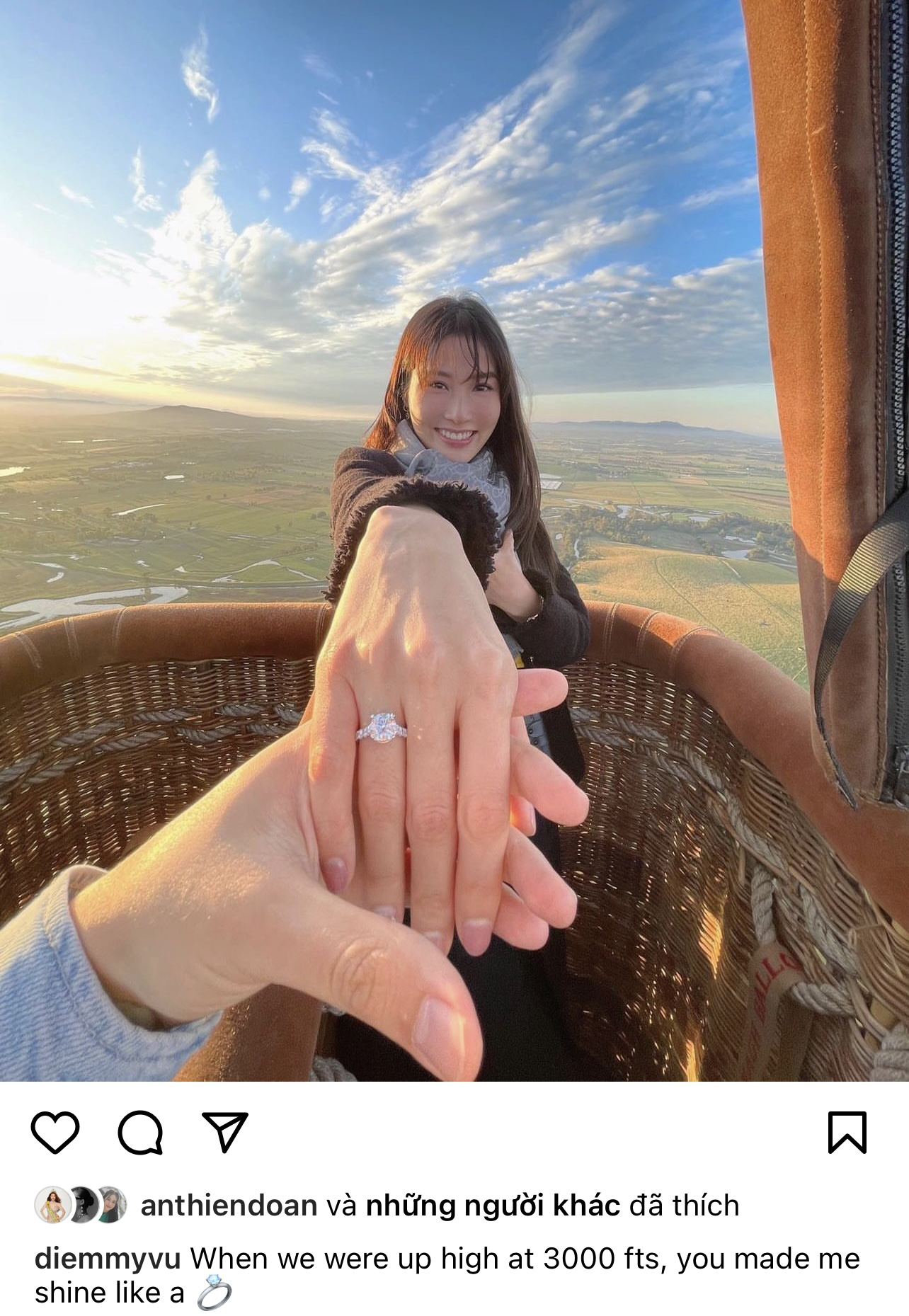Save this post with the bookmark icon
This screenshot has width=909, height=1316.
[847, 1133]
